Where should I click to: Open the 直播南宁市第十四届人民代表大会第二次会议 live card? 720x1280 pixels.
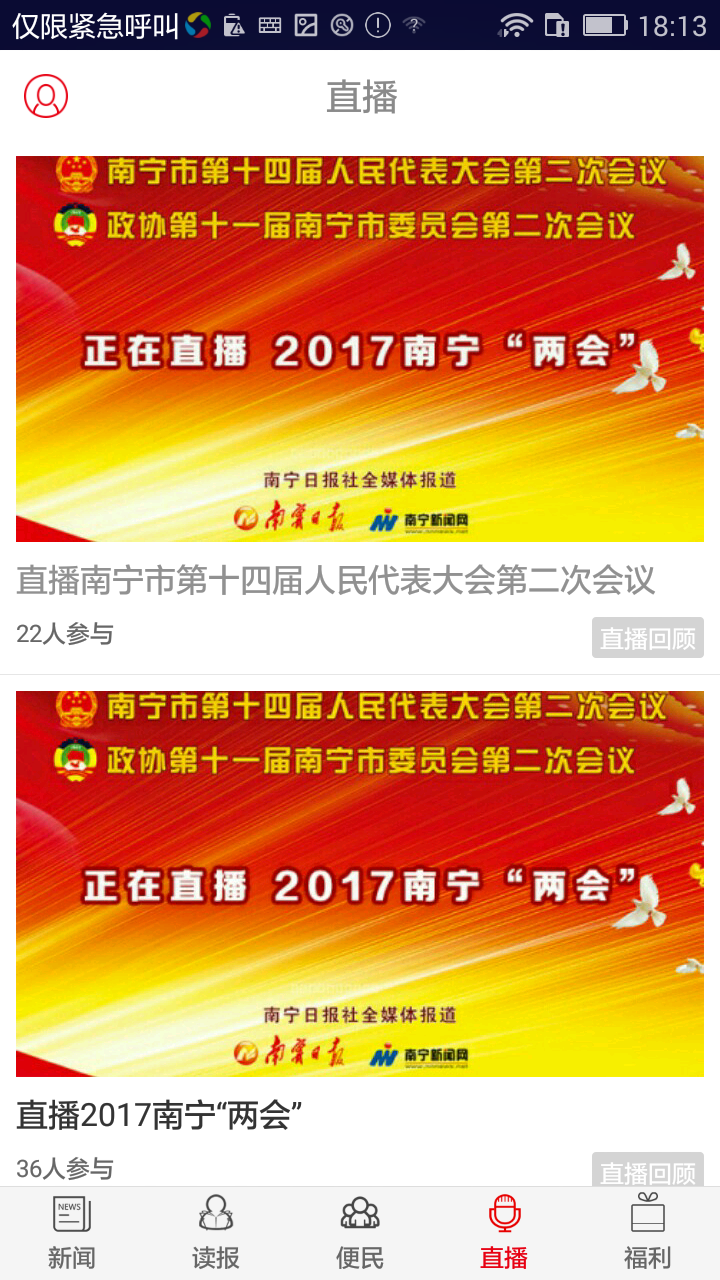point(360,349)
